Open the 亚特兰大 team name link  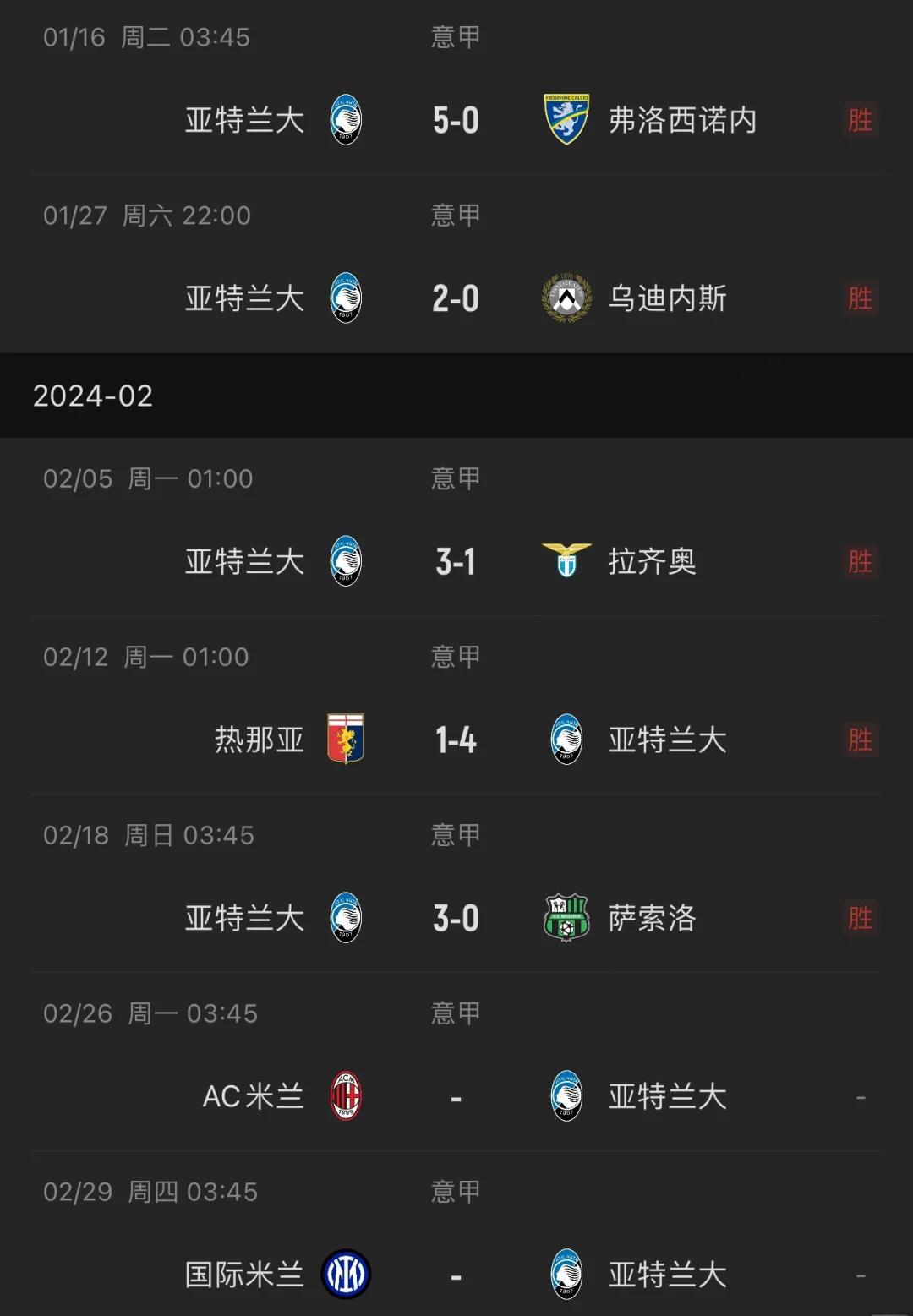[245, 120]
